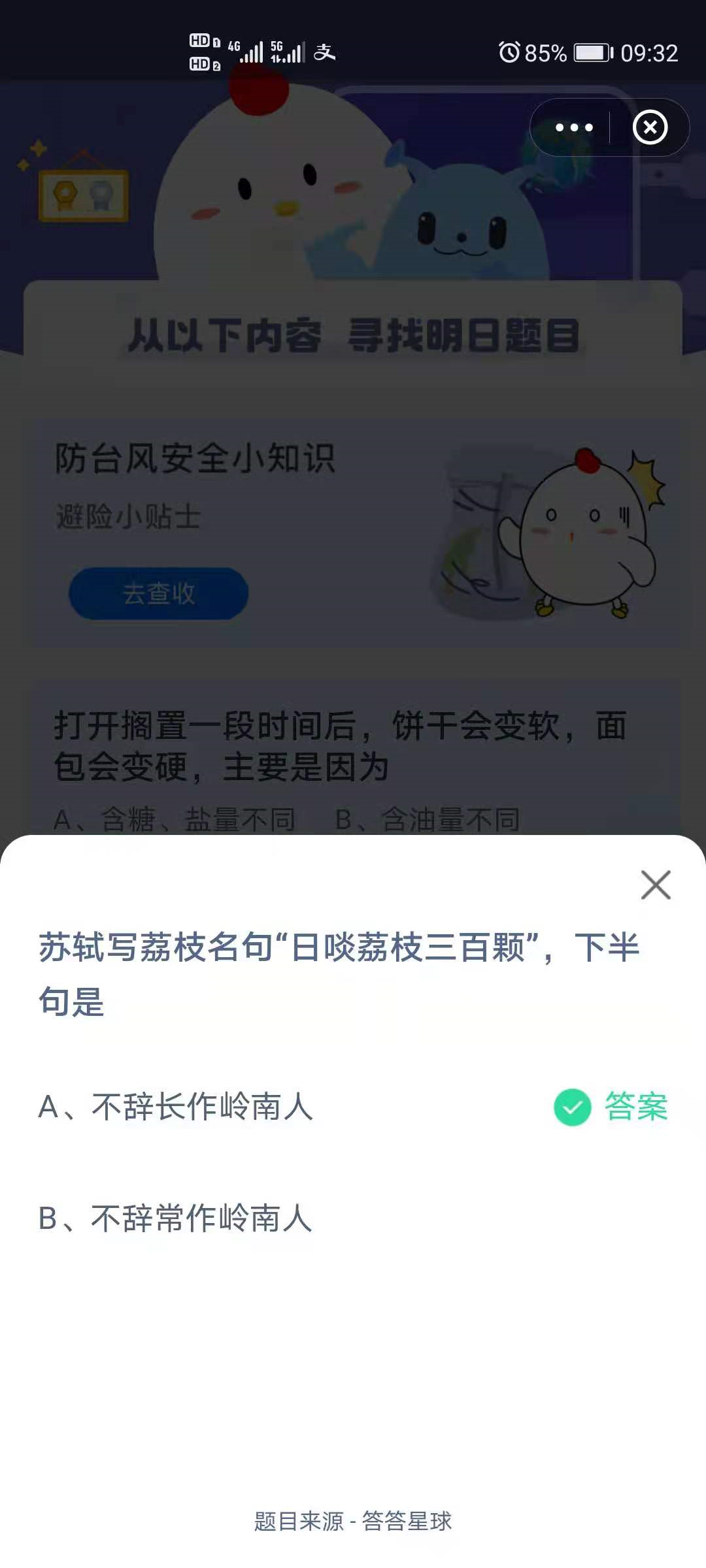
Task: Close the answer bottom sheet
Action: pyautogui.click(x=656, y=885)
